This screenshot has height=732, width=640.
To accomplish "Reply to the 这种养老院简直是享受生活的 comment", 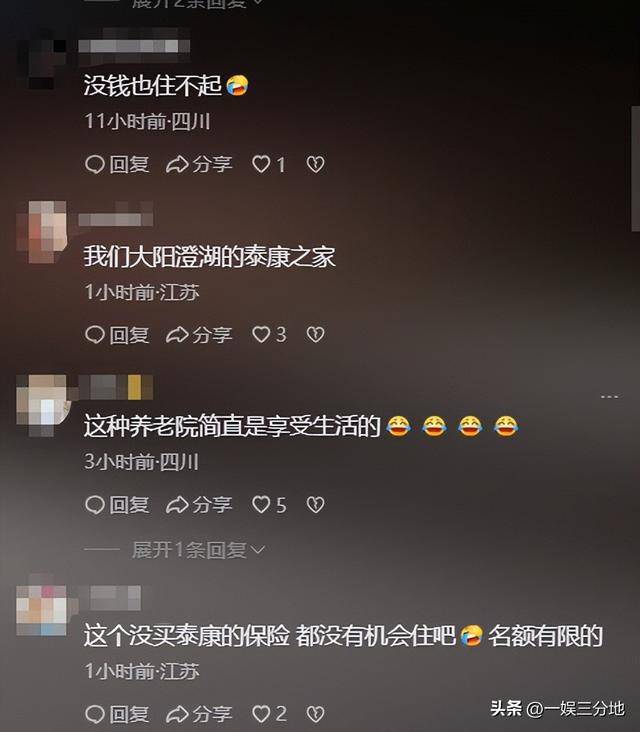I will [117, 505].
